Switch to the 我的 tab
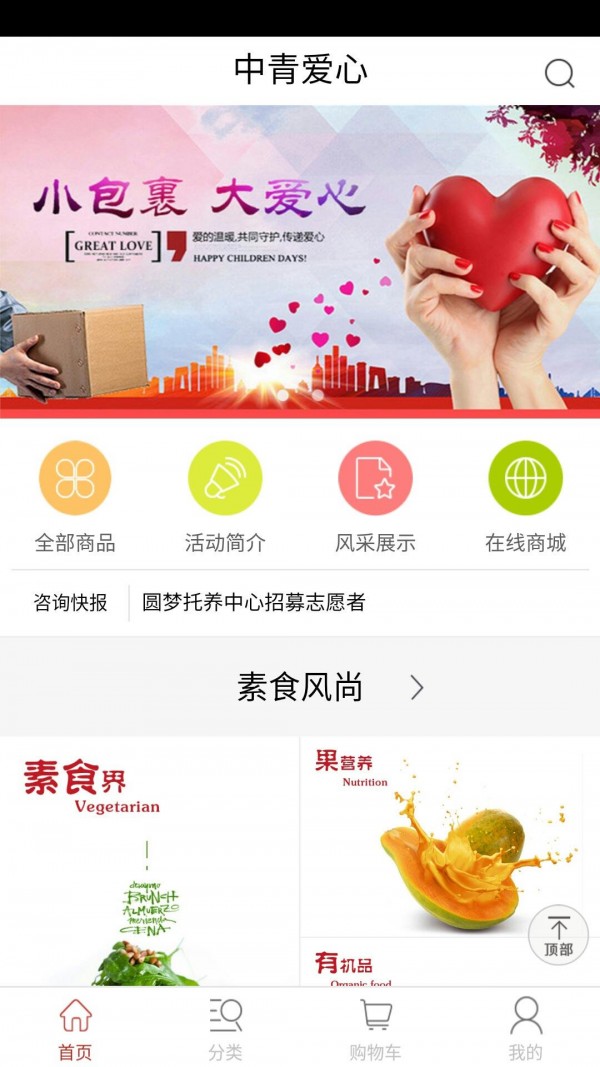 click(525, 1028)
